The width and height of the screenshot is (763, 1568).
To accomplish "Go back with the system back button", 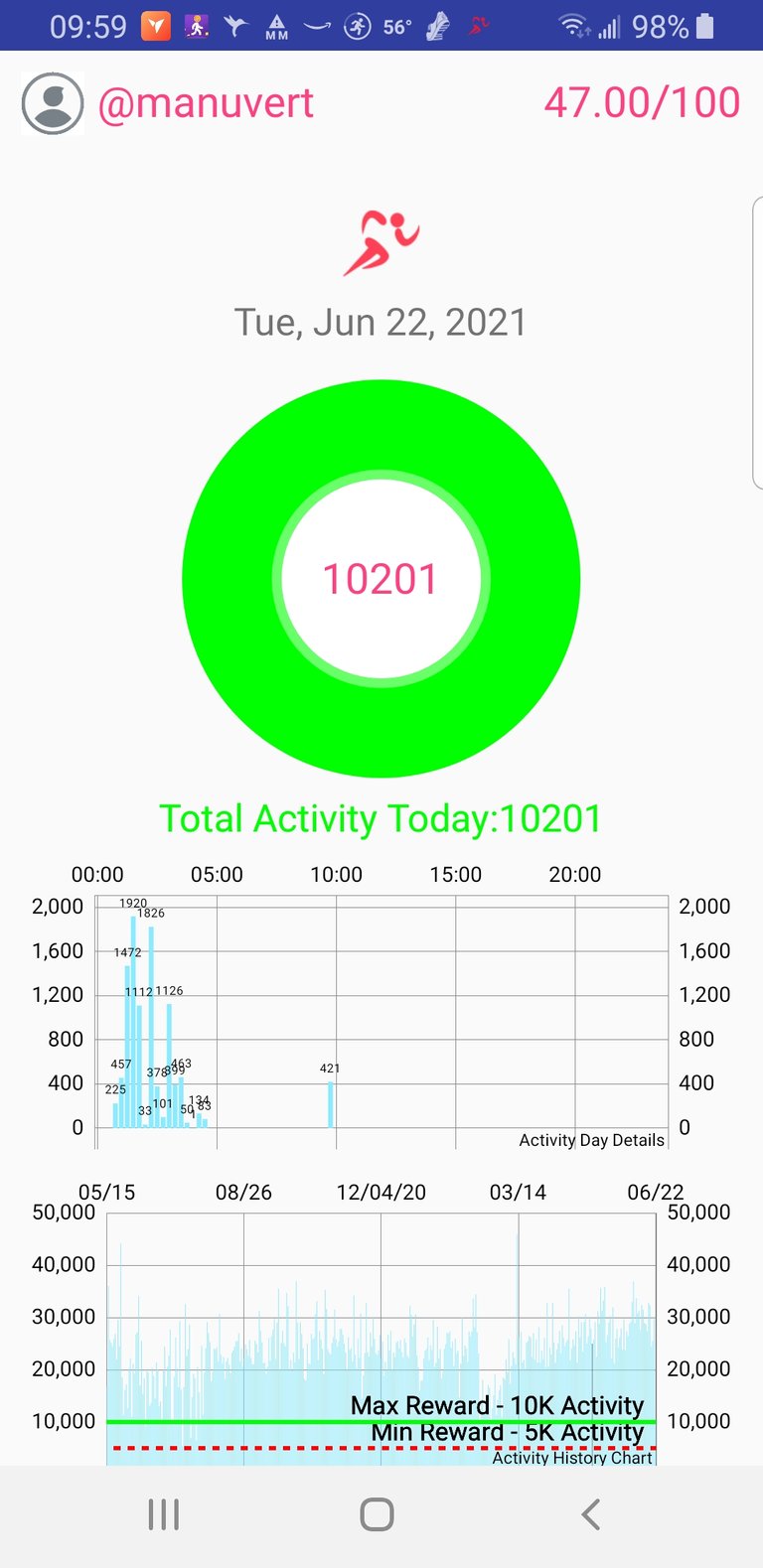I will tap(591, 1514).
